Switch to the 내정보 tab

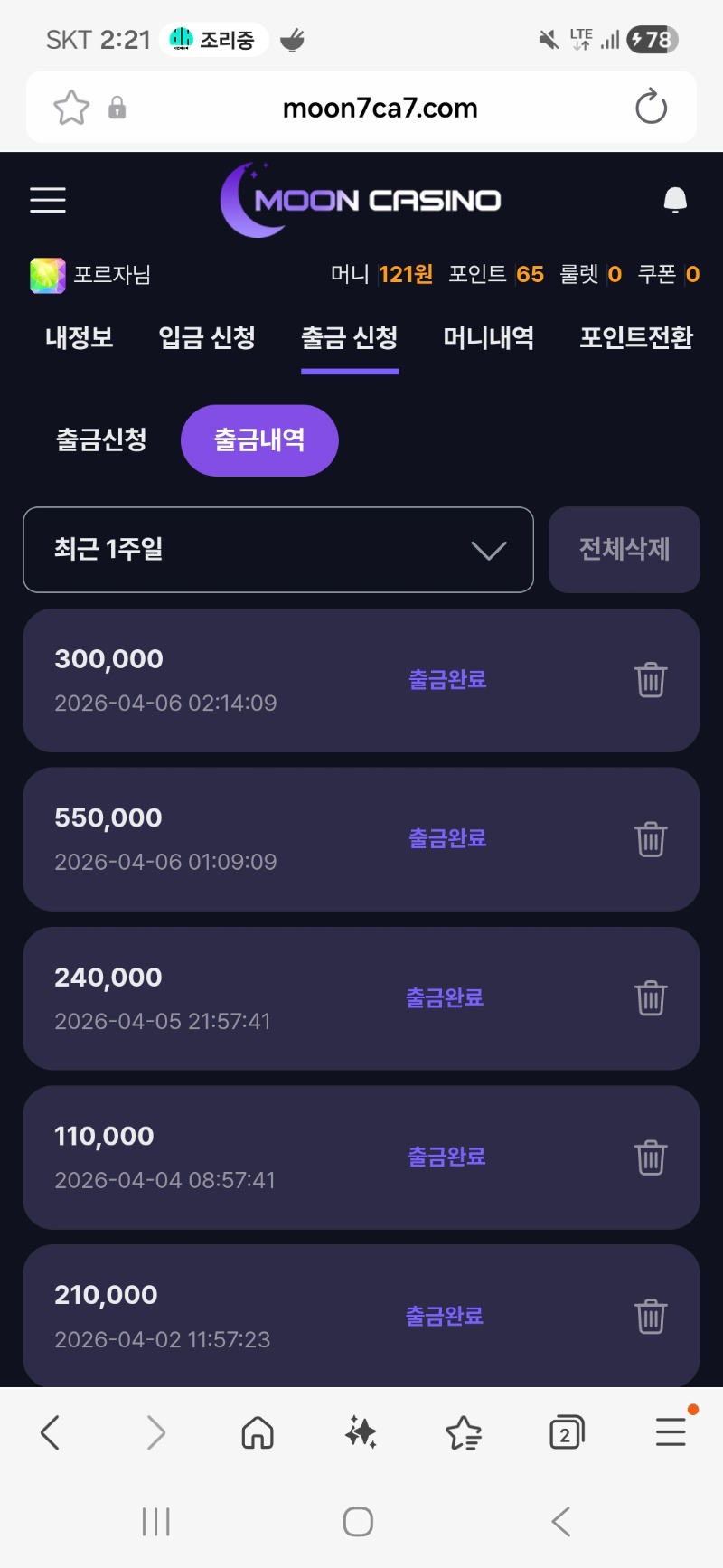tap(80, 338)
